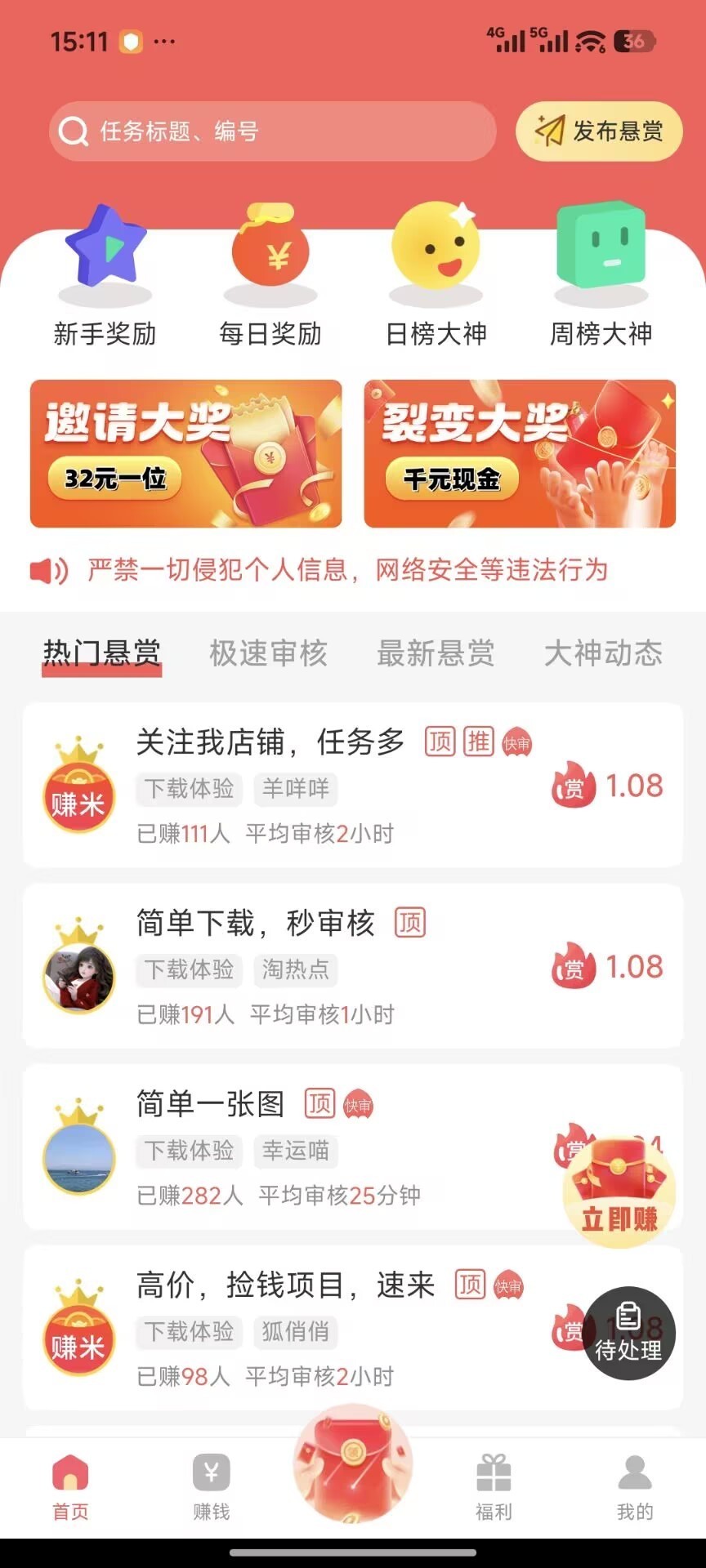Viewport: 706px width, 1568px height.
Task: Open the 赚钱 earn money nav icon
Action: pyautogui.click(x=212, y=1486)
